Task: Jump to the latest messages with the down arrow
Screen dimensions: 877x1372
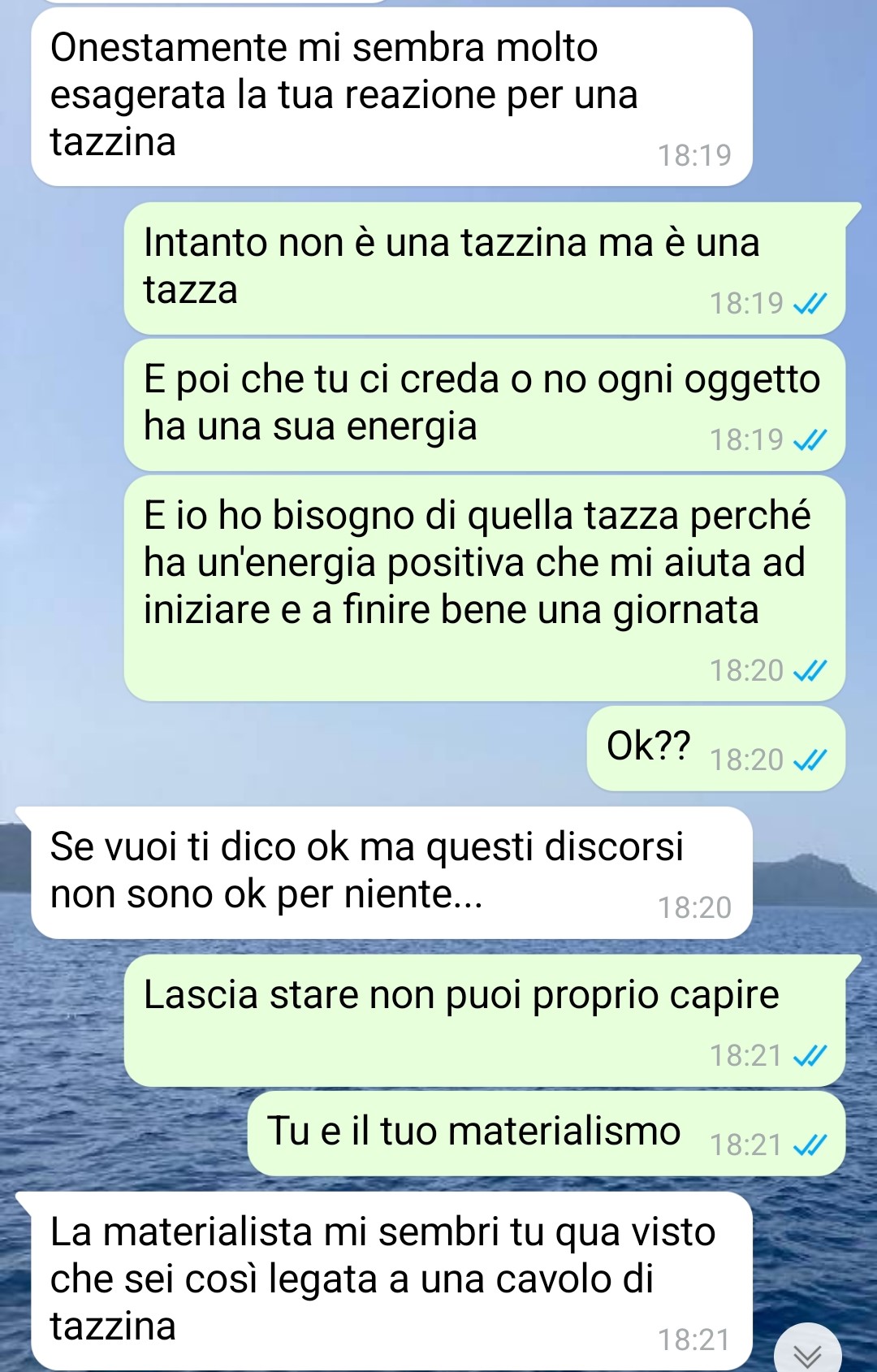Action: tap(807, 1353)
